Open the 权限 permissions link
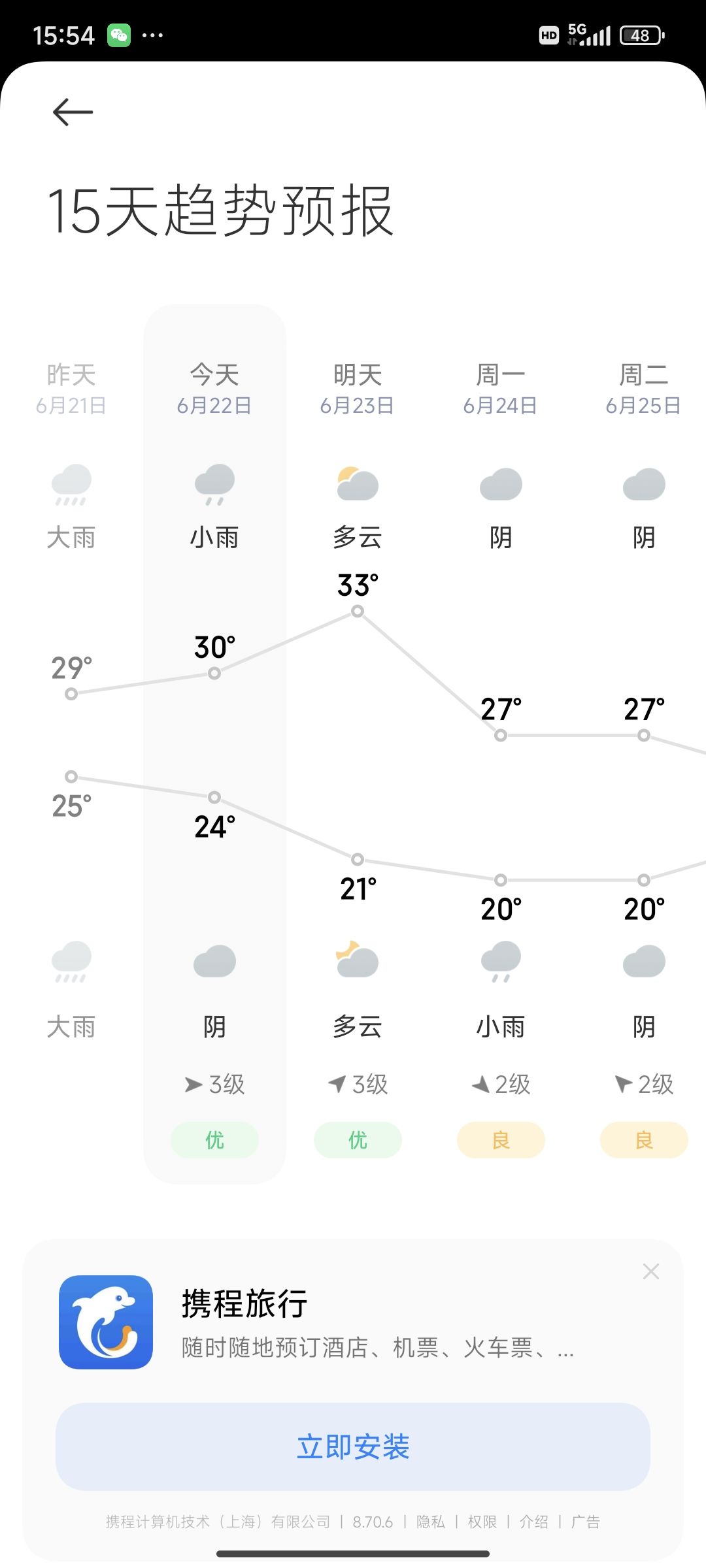The width and height of the screenshot is (706, 1568). [482, 1522]
